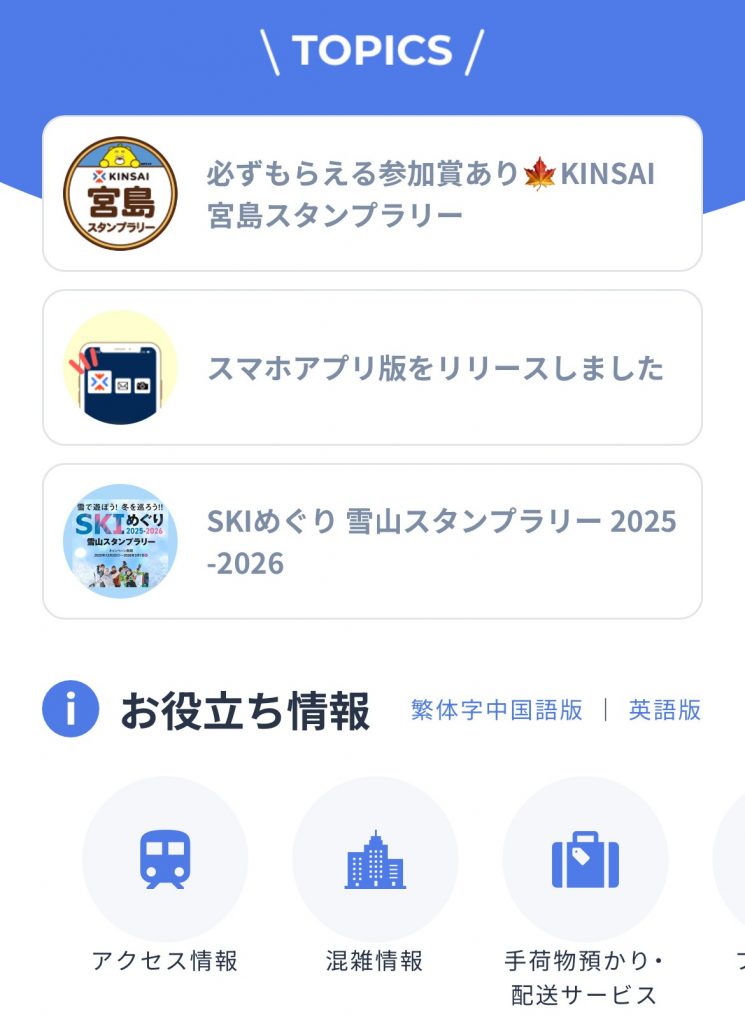Open the スマホアプリ版をリリースしました topic

[x=372, y=368]
